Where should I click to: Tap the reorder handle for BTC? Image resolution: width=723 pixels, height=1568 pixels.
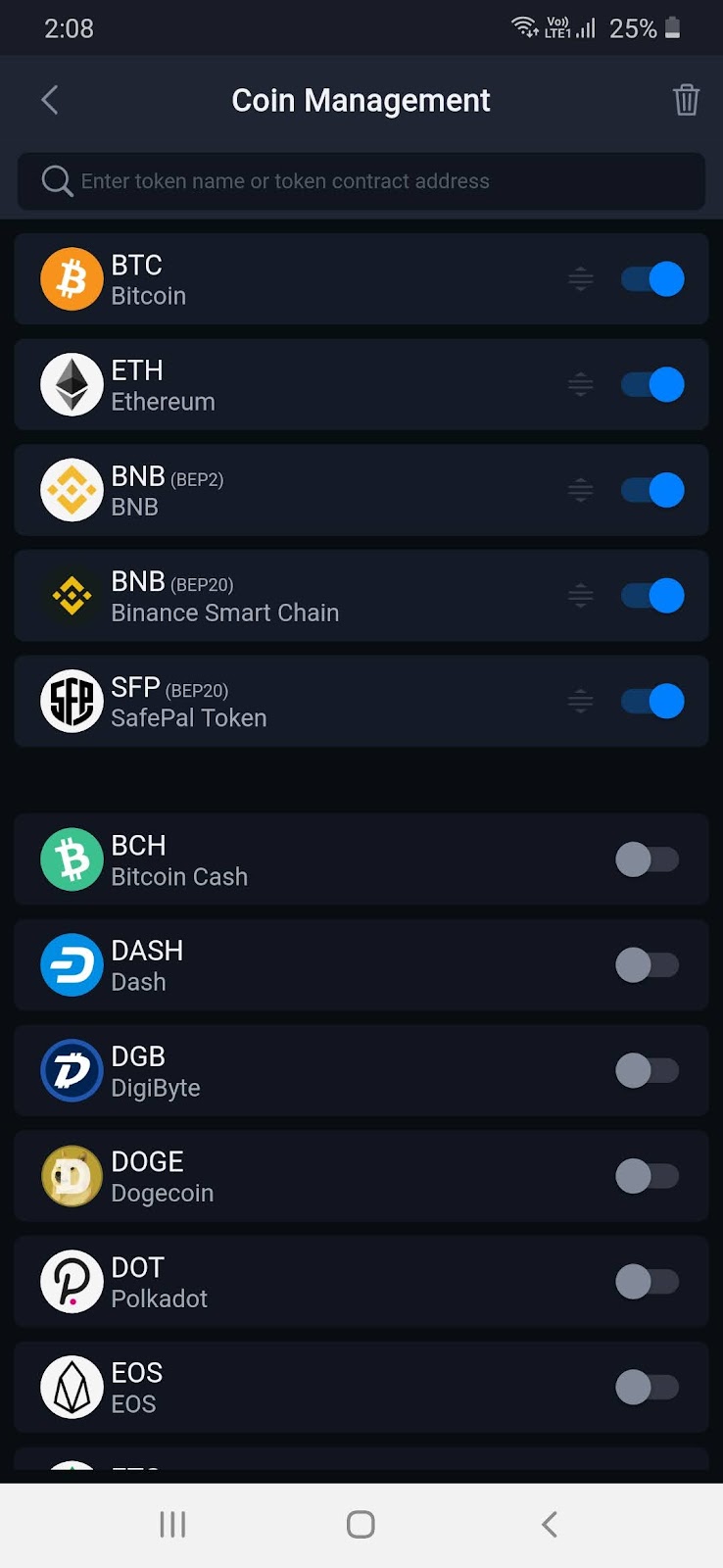[x=581, y=279]
